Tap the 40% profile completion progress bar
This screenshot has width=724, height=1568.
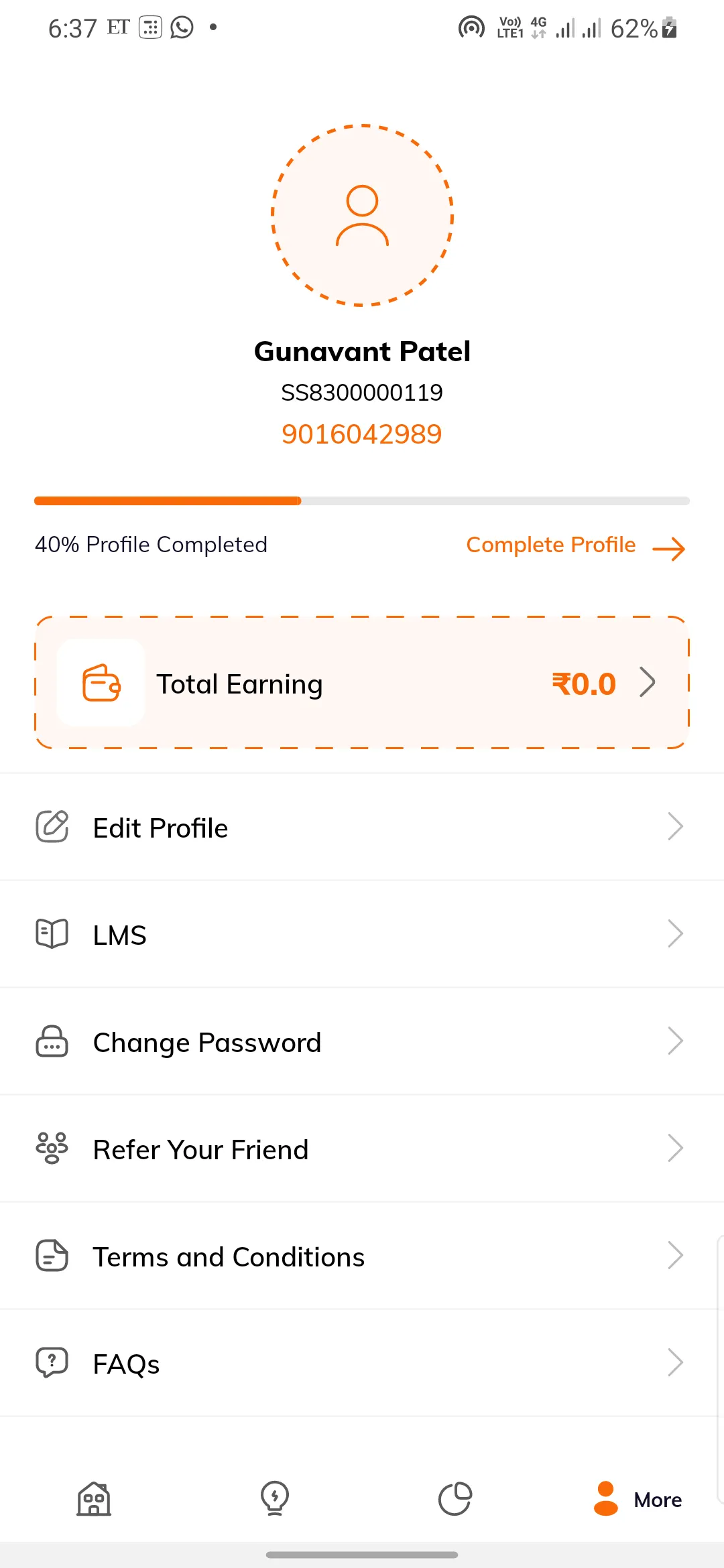[362, 501]
